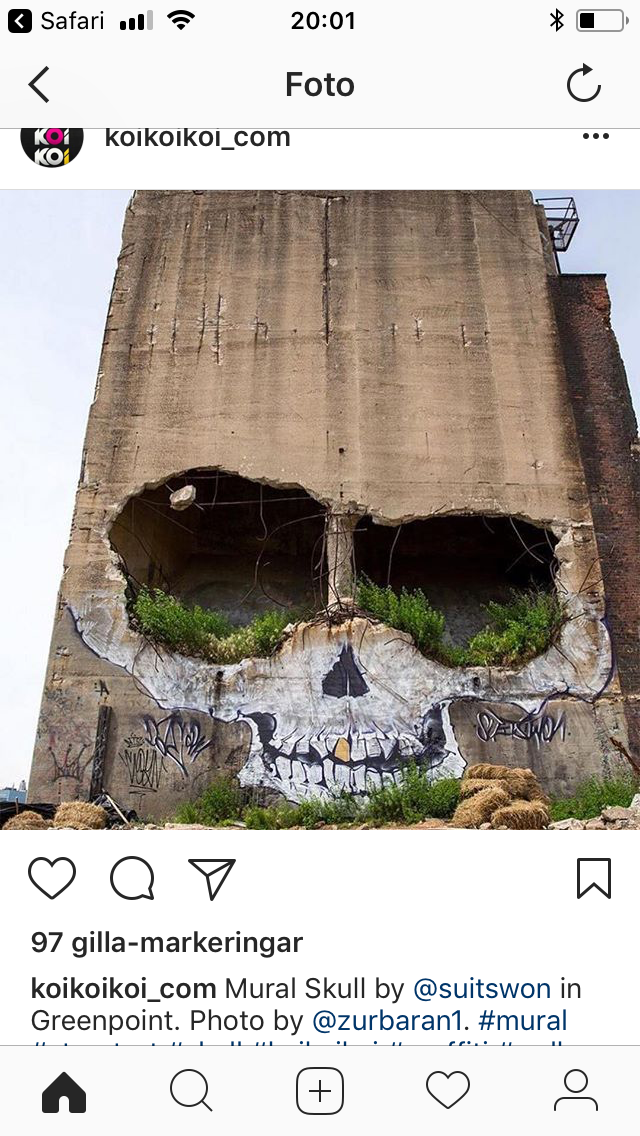Screen dimensions: 640x1136
Task: Open koikoikoi_com profile from post header
Action: pyautogui.click(x=197, y=138)
